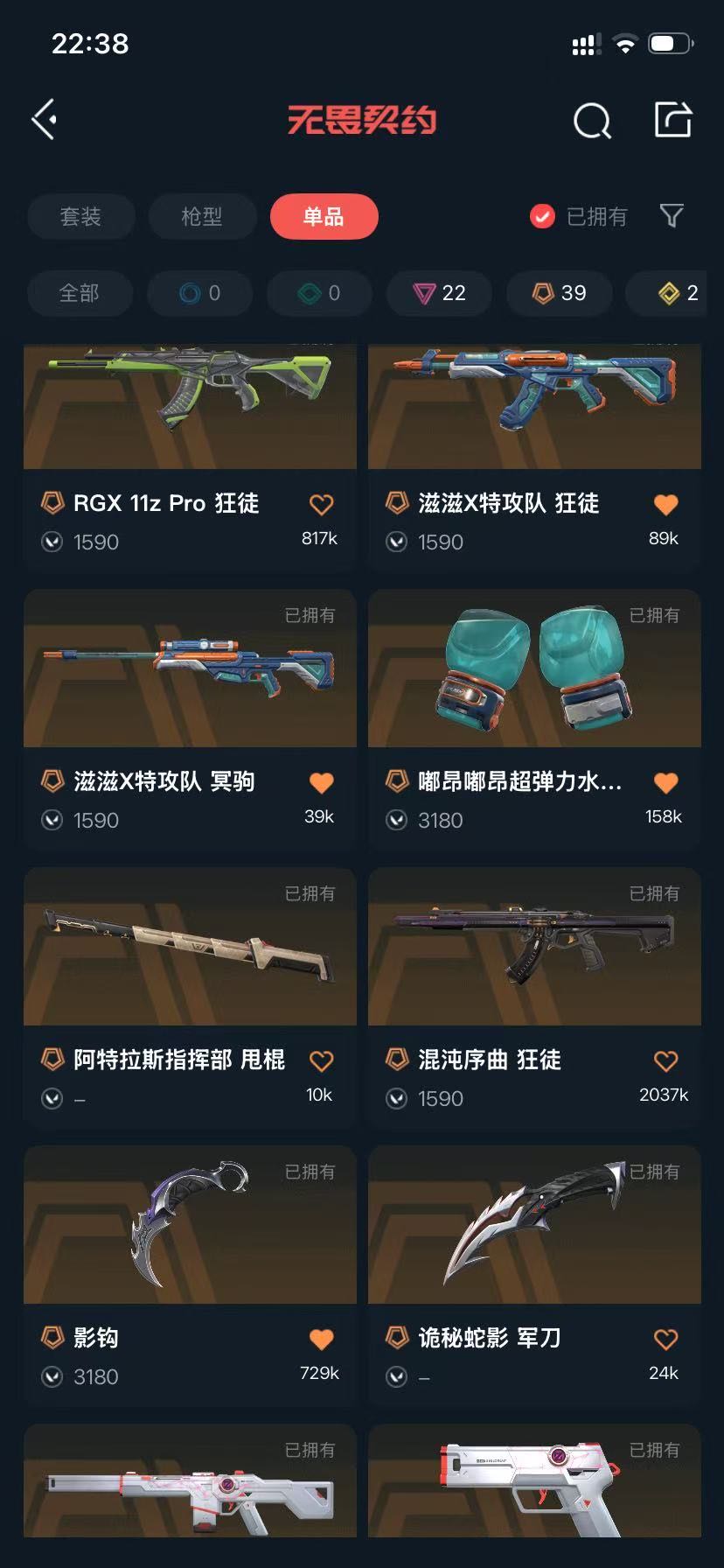Screen dimensions: 724x1568
Task: Filter by the tier chip showing 22
Action: [x=439, y=293]
